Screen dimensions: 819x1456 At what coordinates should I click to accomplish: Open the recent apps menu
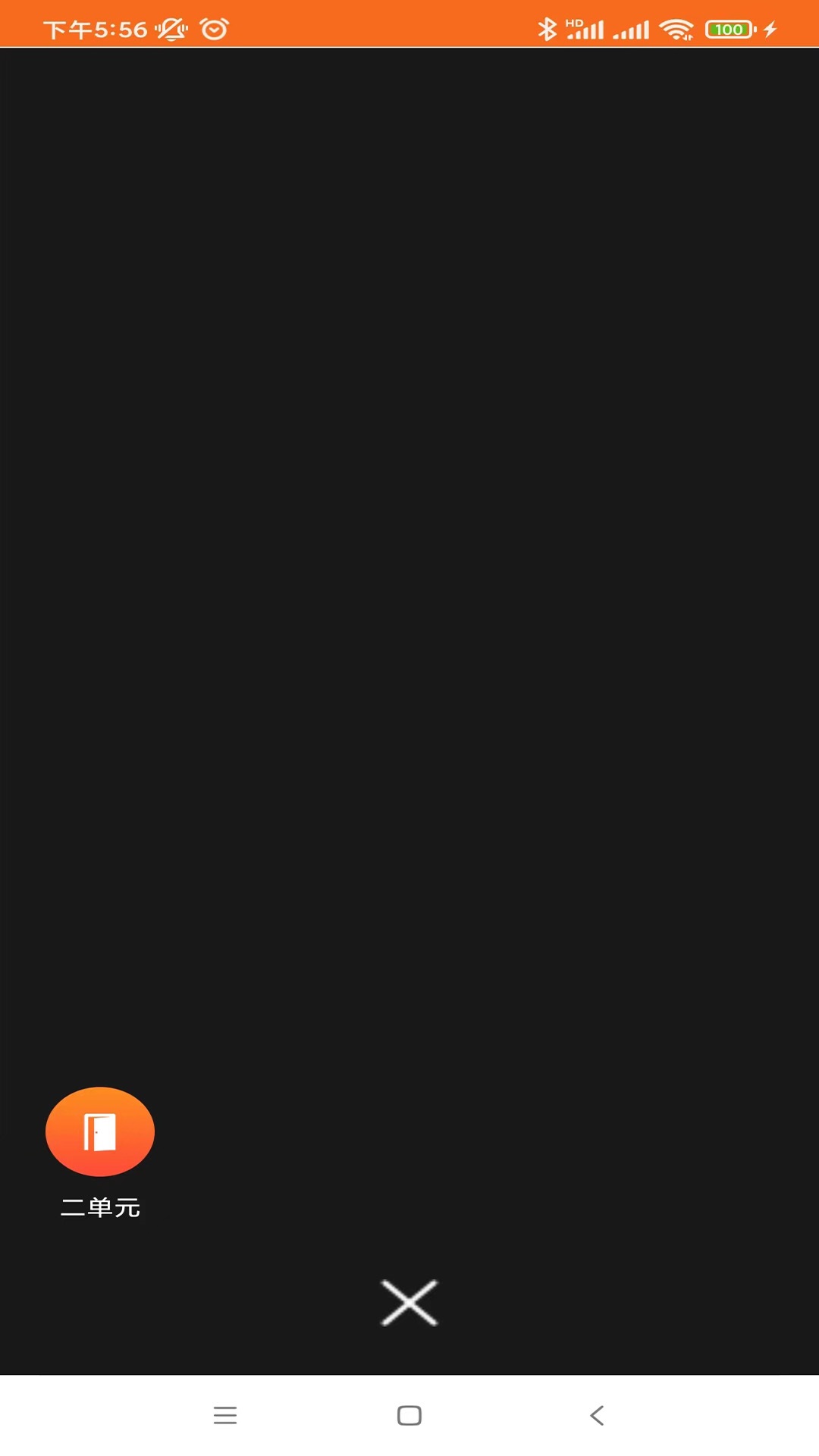tap(224, 1415)
